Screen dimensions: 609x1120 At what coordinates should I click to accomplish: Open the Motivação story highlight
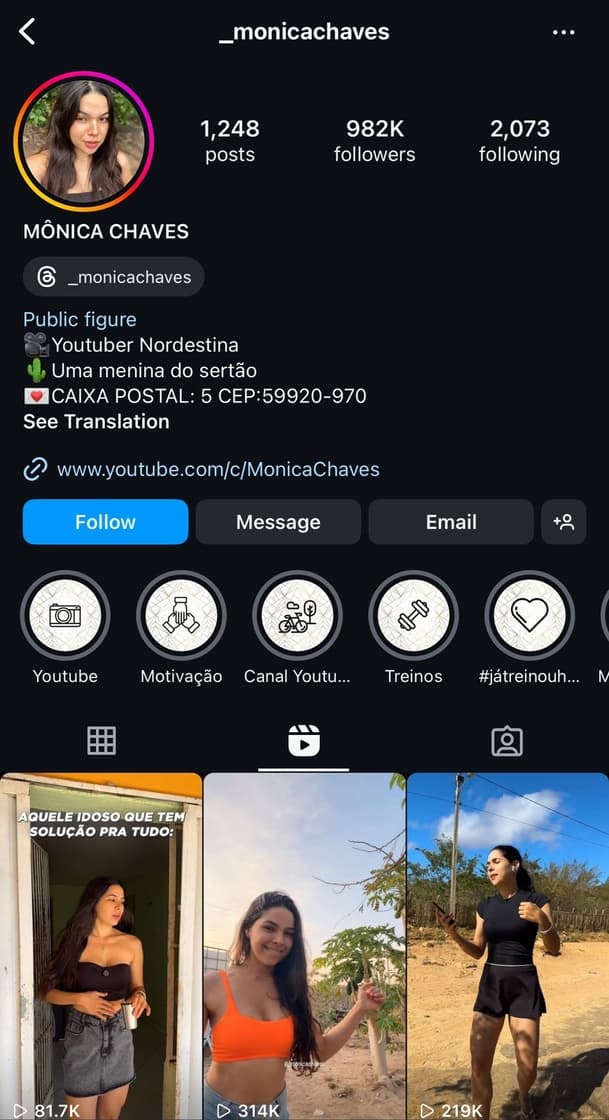click(181, 616)
